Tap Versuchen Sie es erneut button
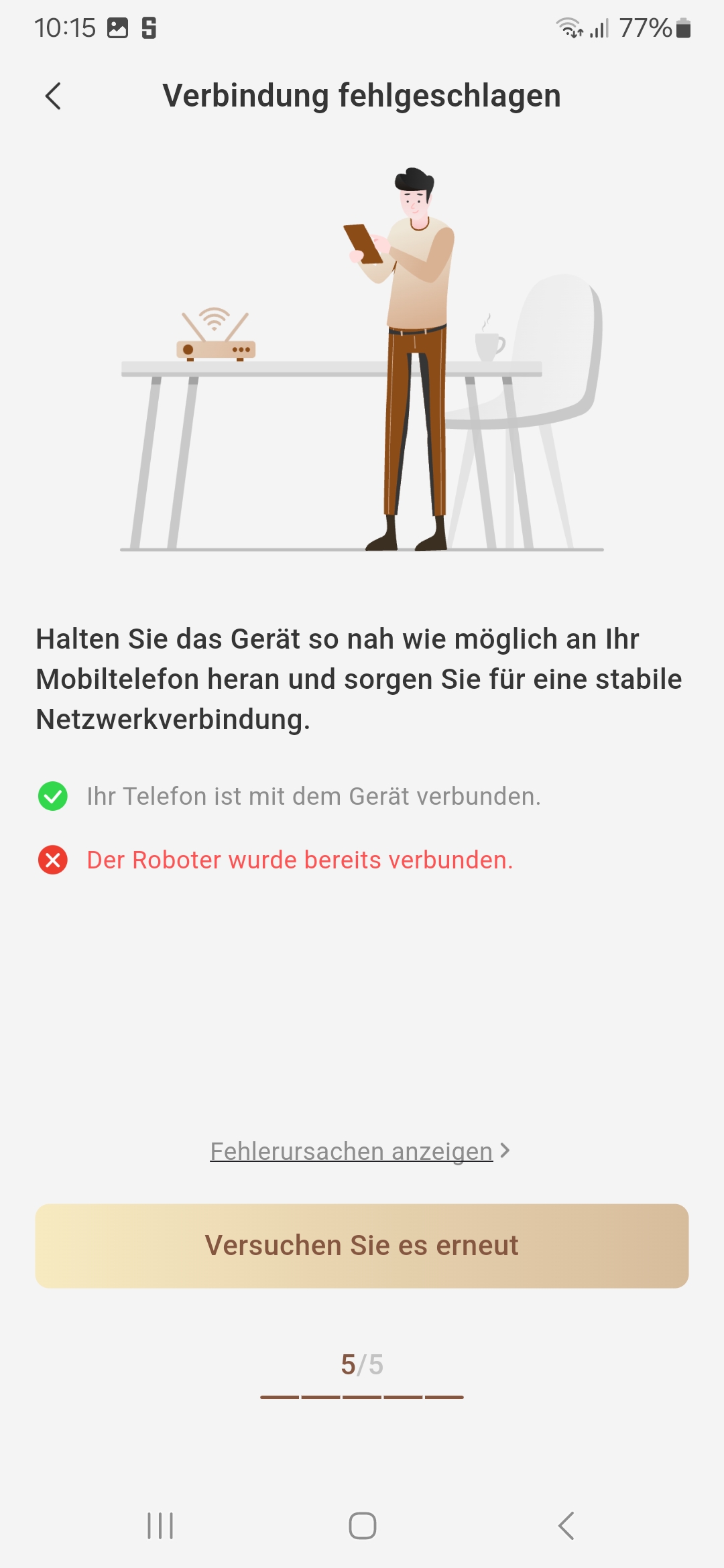This screenshot has height=1568, width=724. pyautogui.click(x=362, y=1246)
